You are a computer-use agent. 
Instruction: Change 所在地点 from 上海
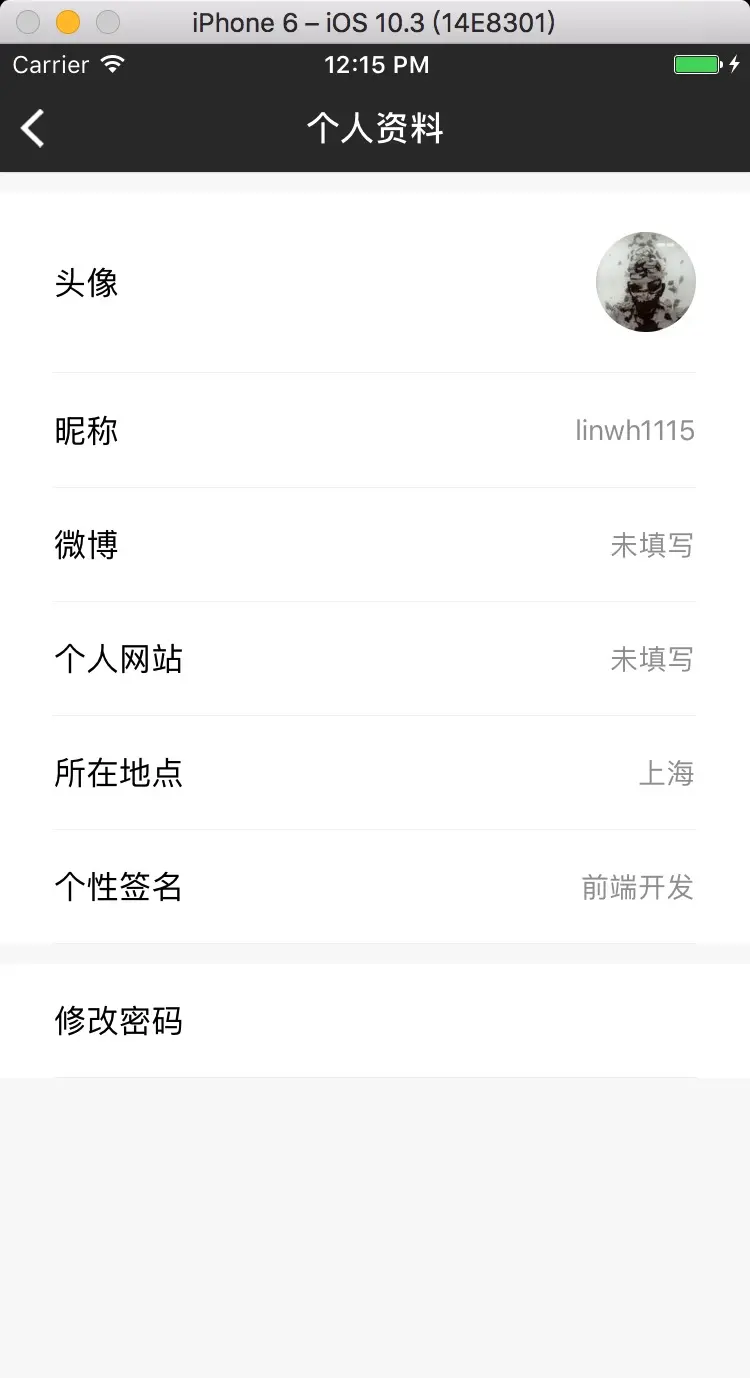click(374, 773)
